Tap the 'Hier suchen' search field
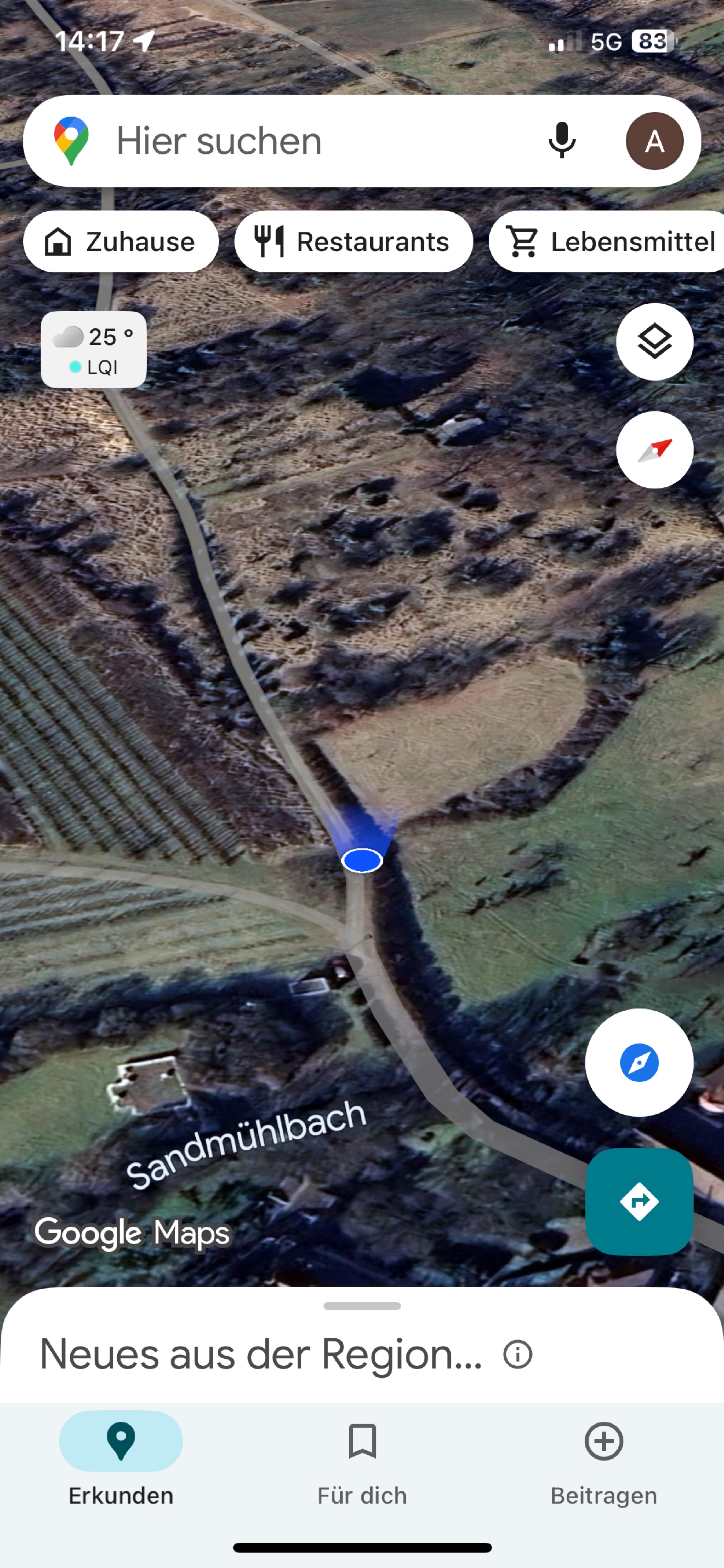724x1568 pixels. [x=304, y=141]
